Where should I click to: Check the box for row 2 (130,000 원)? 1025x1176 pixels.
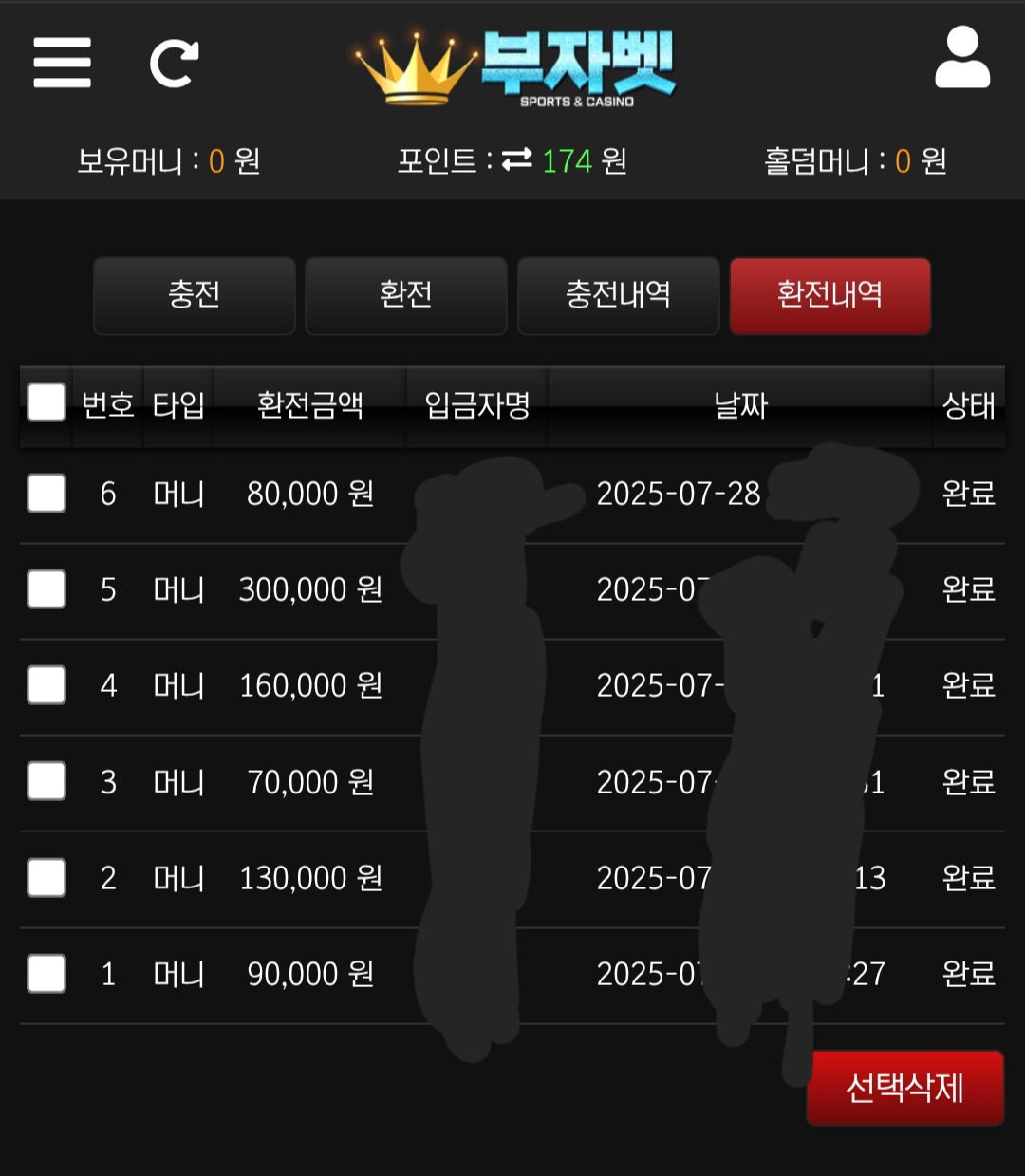47,878
